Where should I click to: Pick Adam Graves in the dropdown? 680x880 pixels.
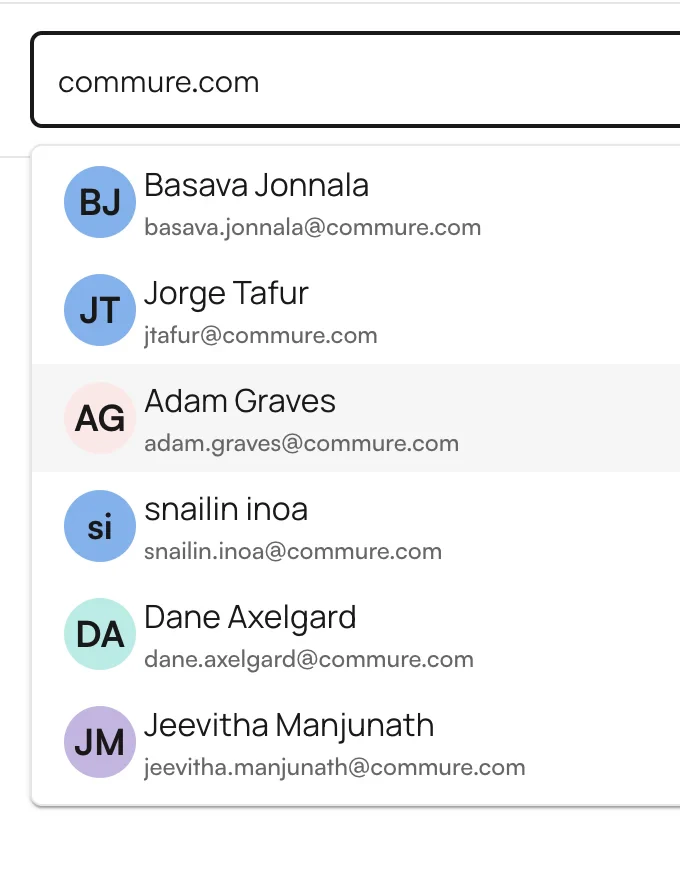click(x=300, y=419)
